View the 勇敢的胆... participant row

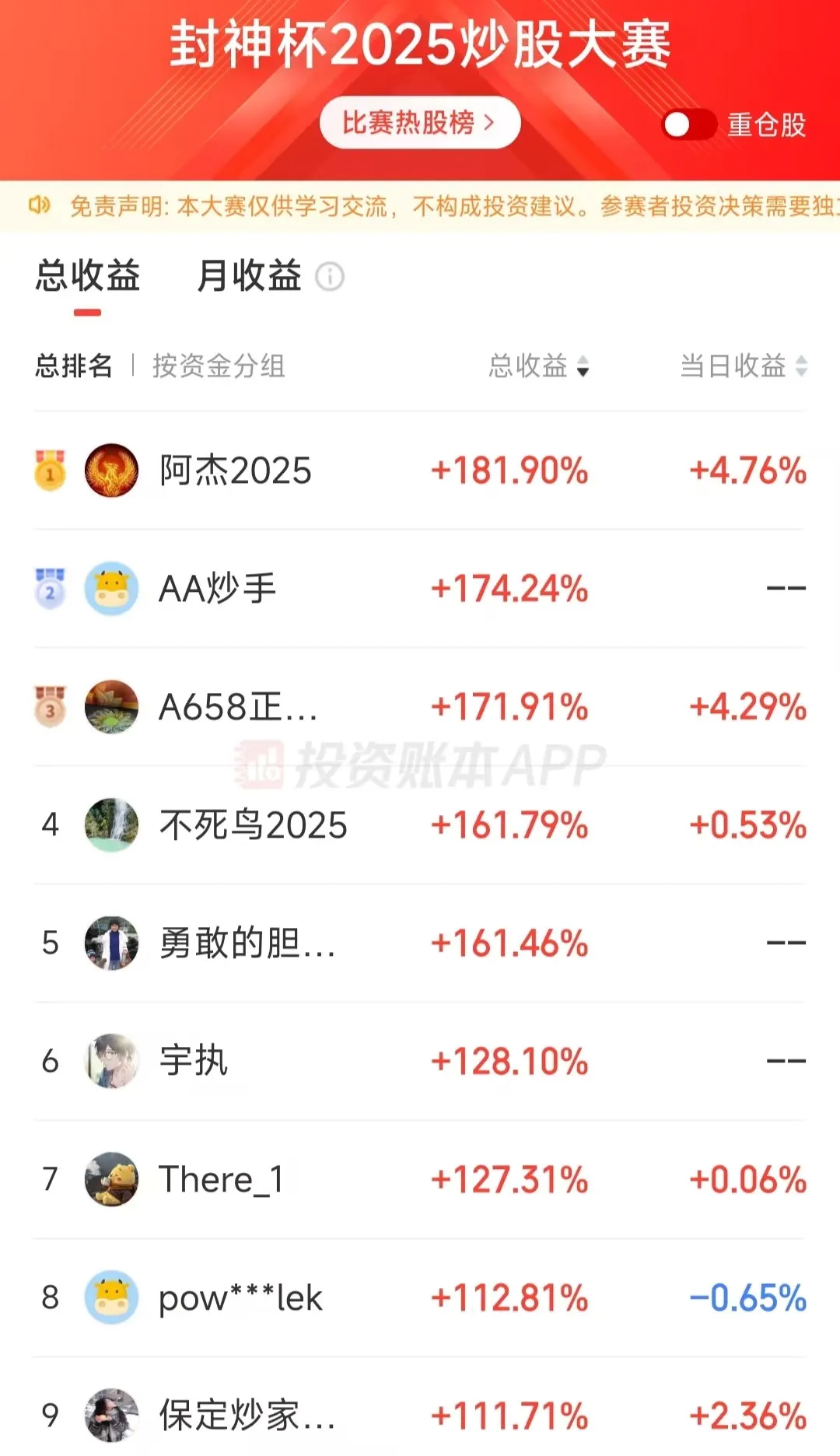(x=420, y=943)
